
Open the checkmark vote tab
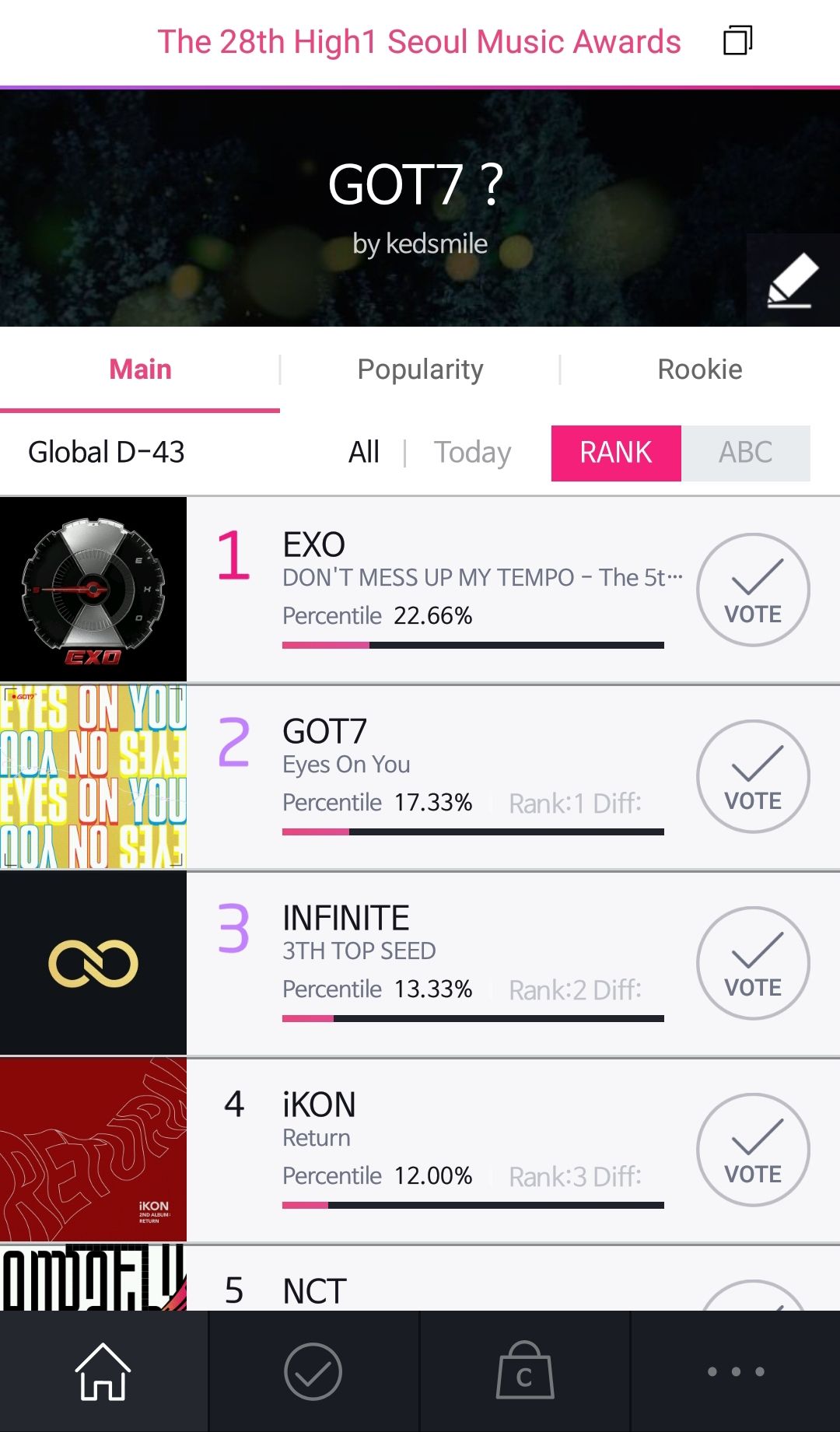tap(313, 1371)
